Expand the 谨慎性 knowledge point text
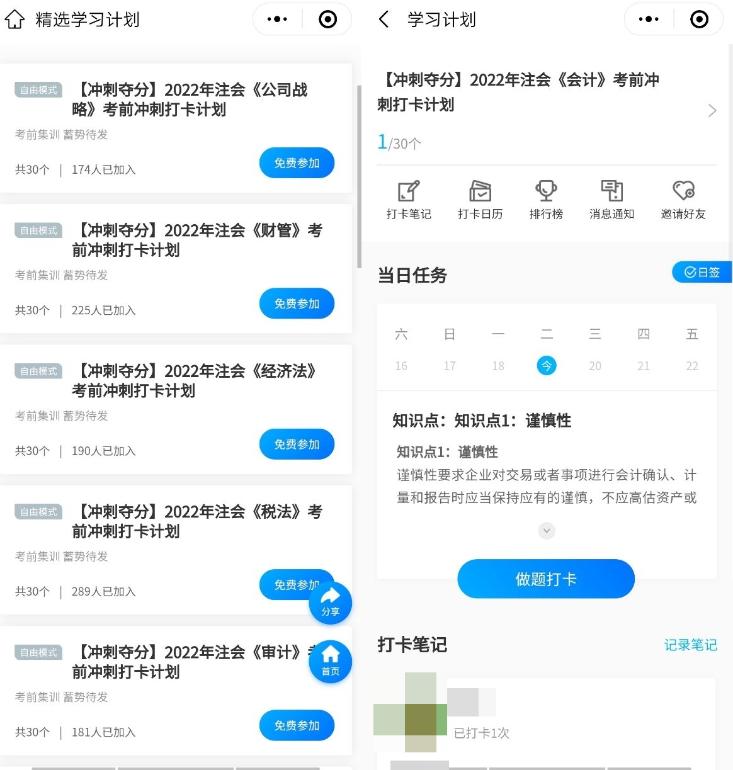Screen dimensions: 733x770 tap(546, 531)
